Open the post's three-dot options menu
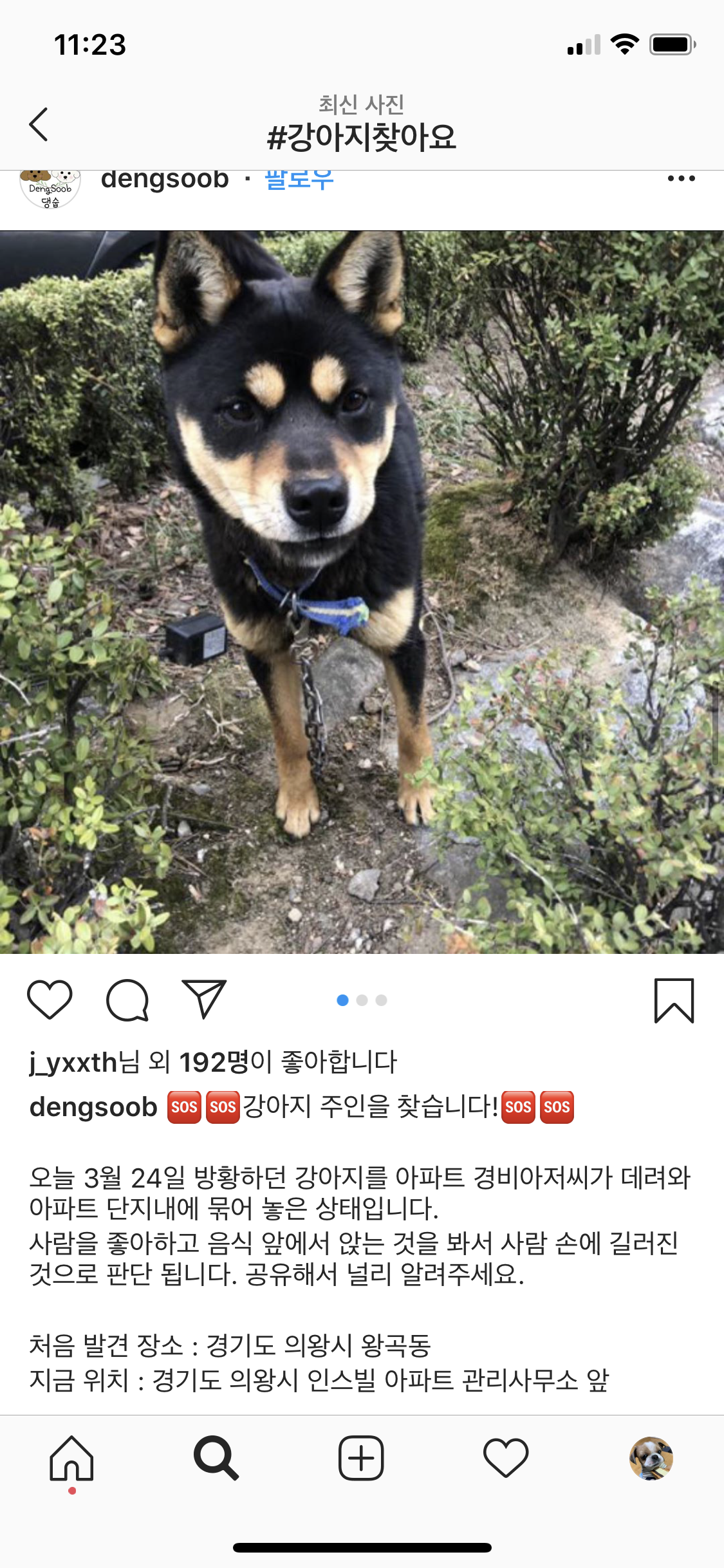This screenshot has height=1568, width=724. 681,179
